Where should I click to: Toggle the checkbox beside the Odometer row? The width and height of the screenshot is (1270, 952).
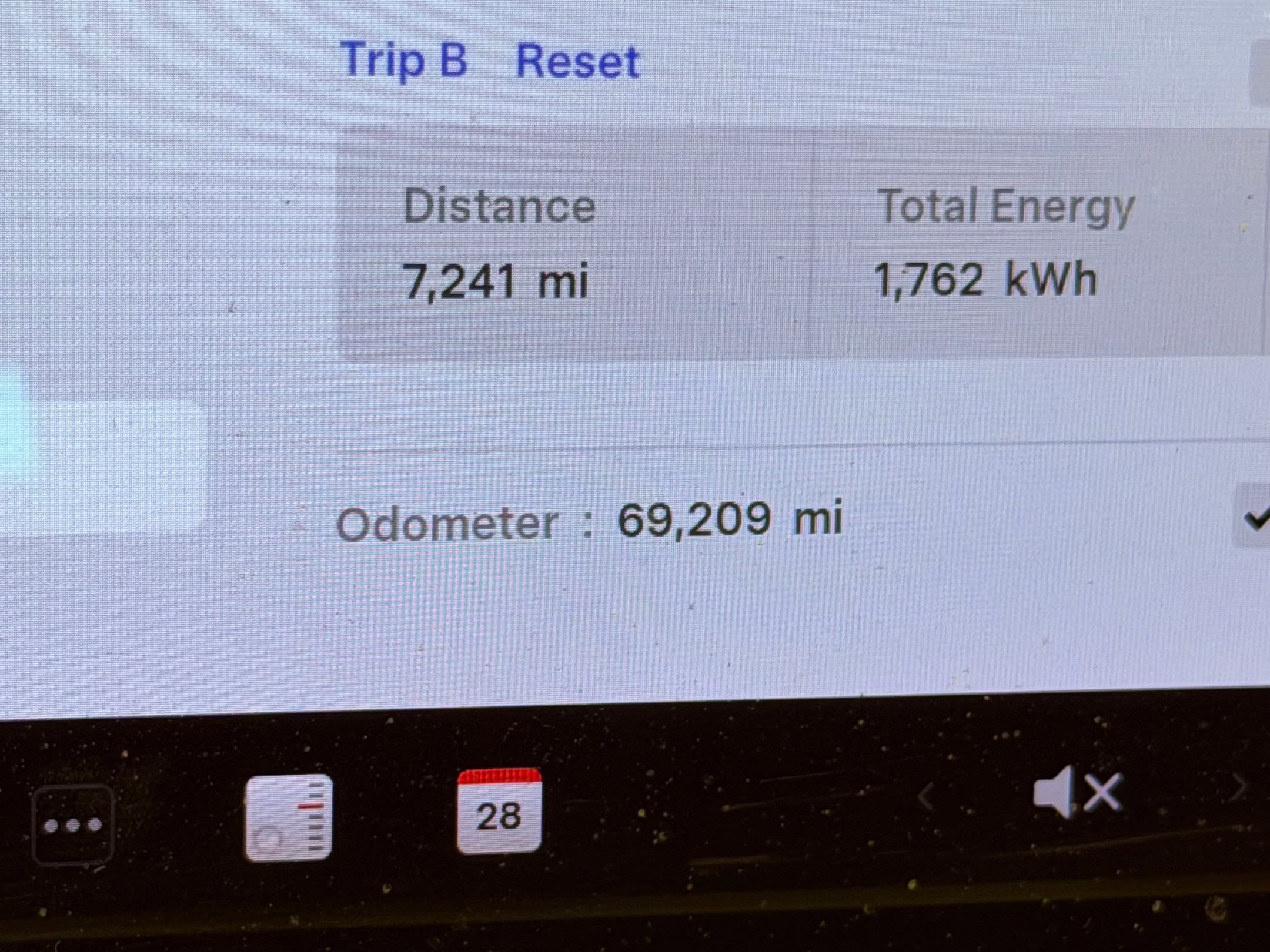(1255, 518)
